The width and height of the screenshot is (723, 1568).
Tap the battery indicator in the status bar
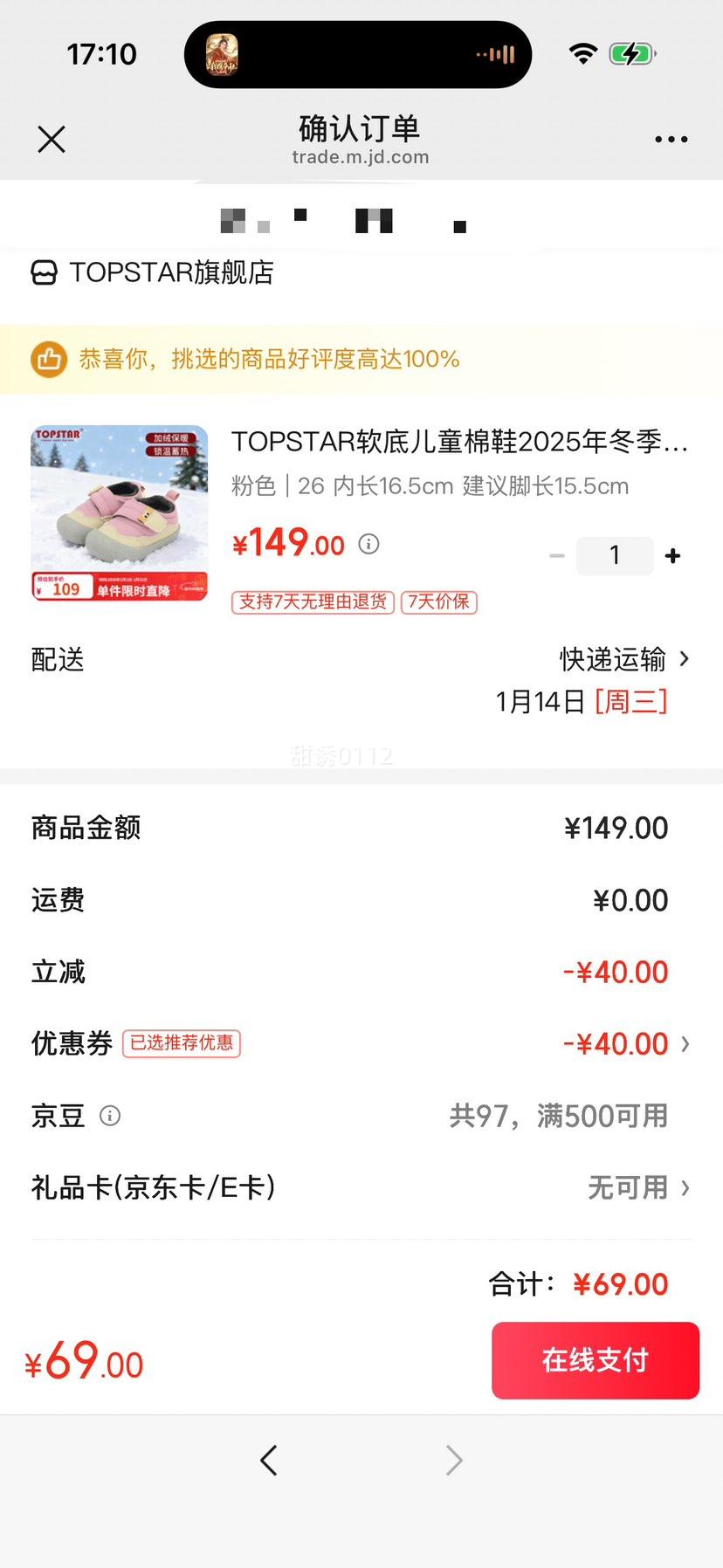(630, 53)
